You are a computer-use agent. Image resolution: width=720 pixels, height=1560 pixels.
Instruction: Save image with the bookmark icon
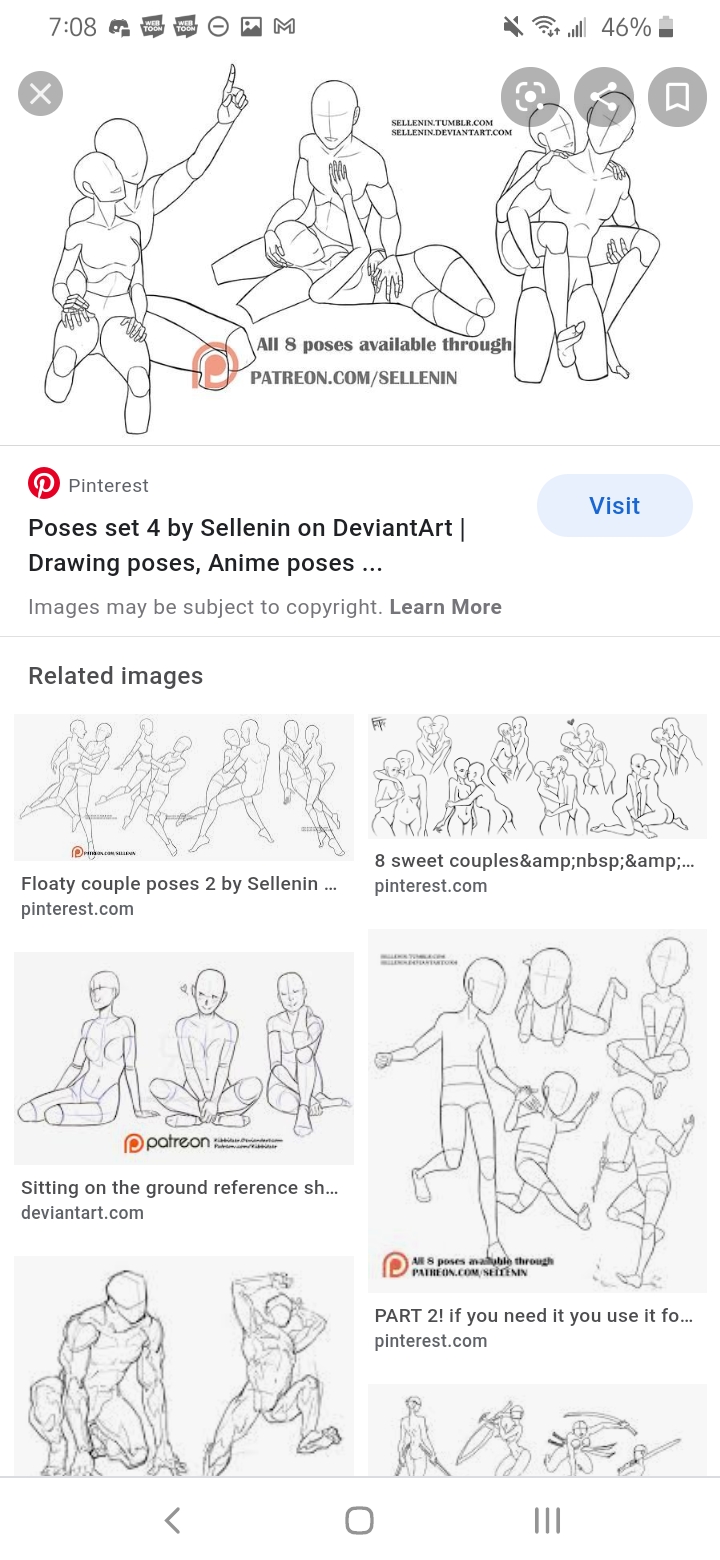[677, 96]
